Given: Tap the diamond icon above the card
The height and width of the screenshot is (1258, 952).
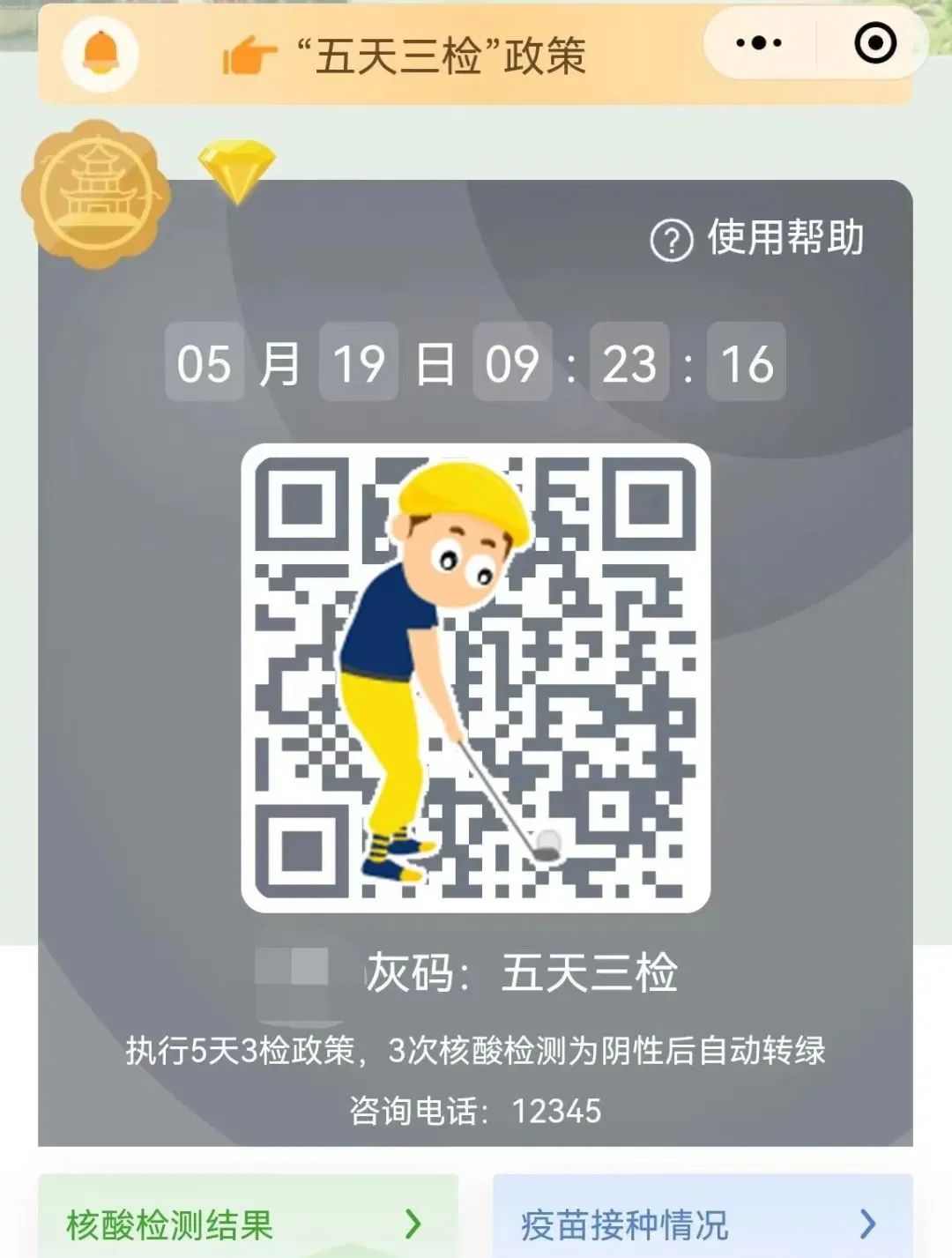Looking at the screenshot, I should [236, 169].
